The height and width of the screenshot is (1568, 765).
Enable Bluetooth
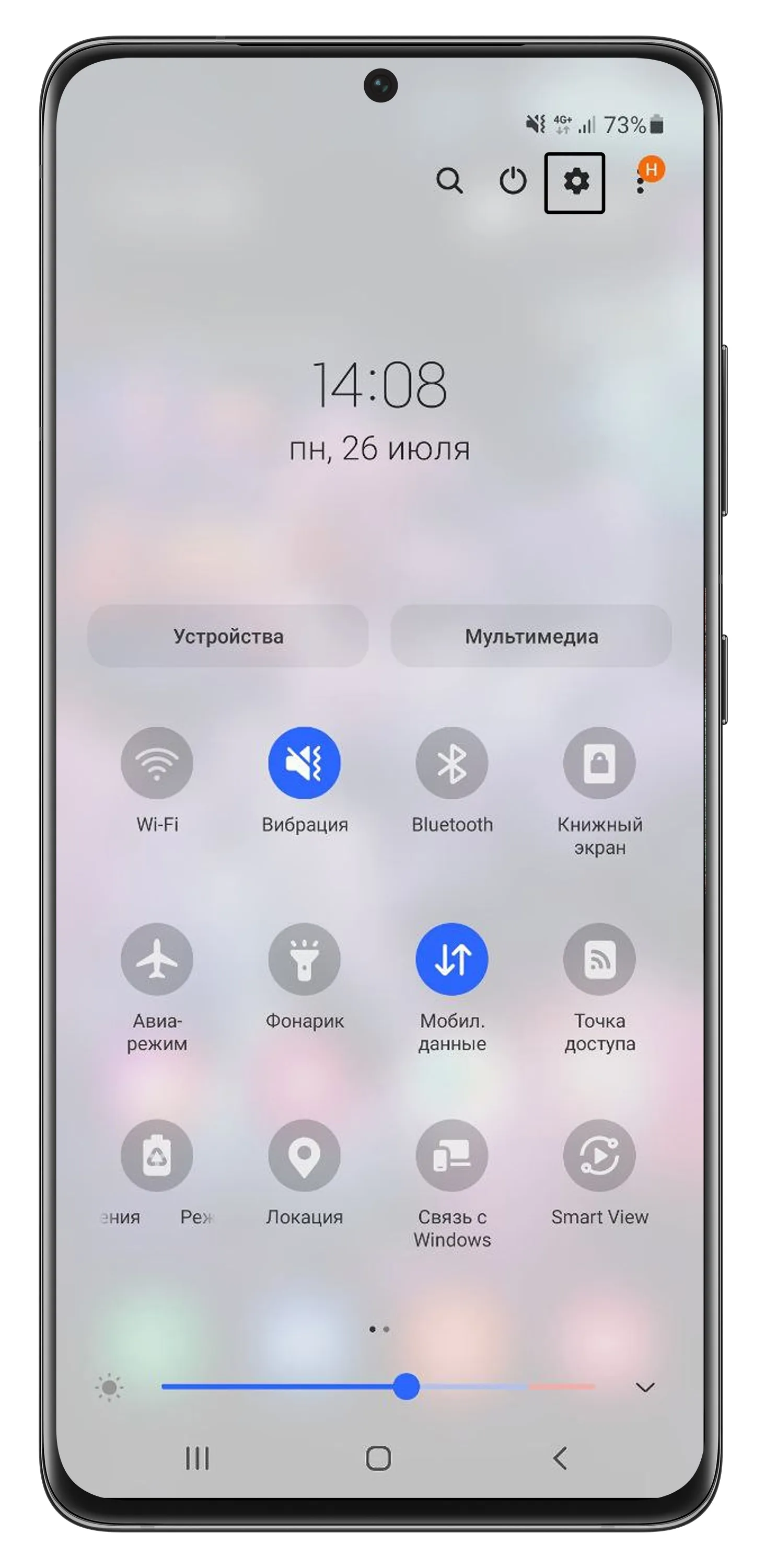(x=451, y=763)
